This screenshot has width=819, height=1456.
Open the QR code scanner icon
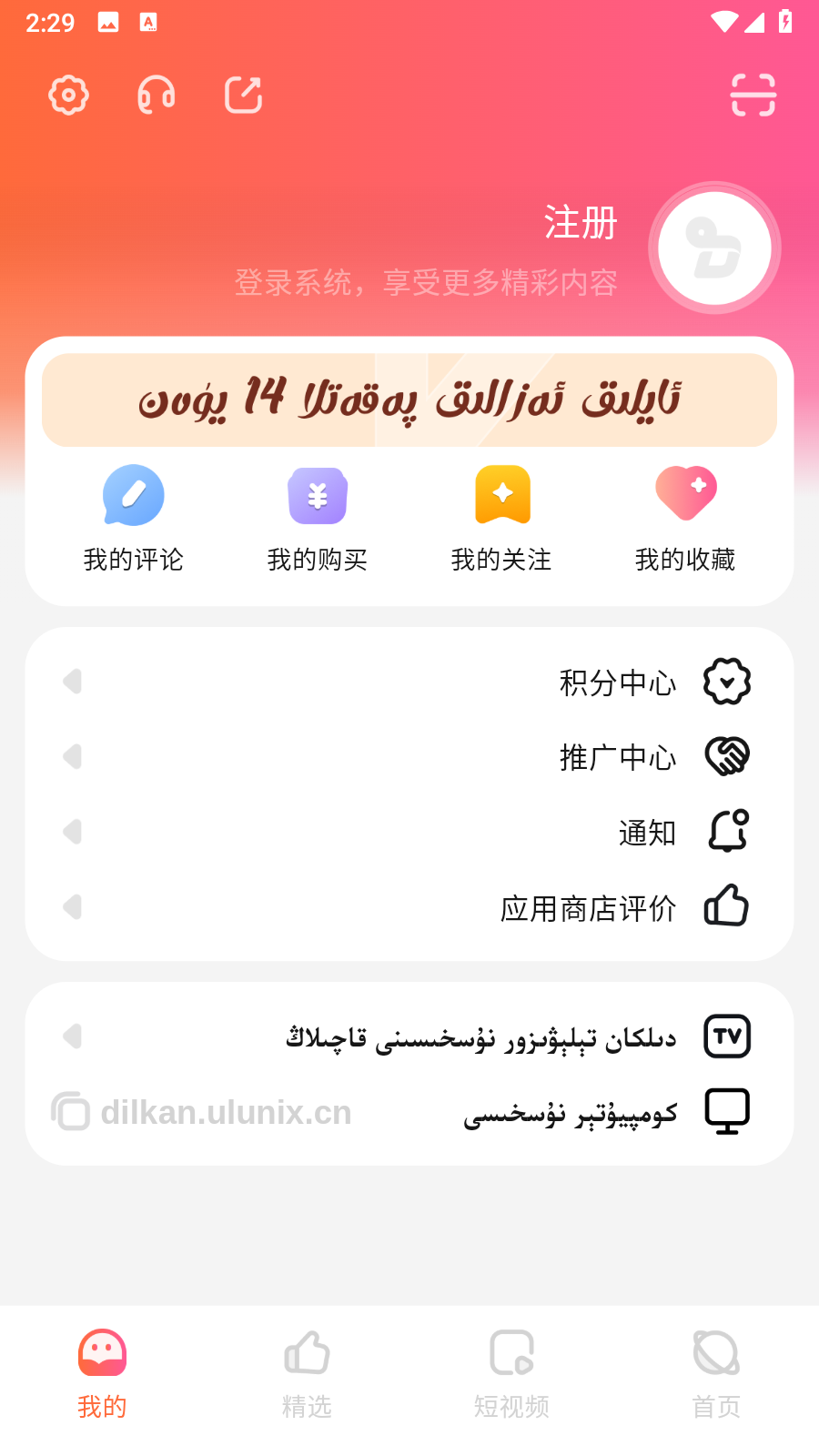[752, 94]
